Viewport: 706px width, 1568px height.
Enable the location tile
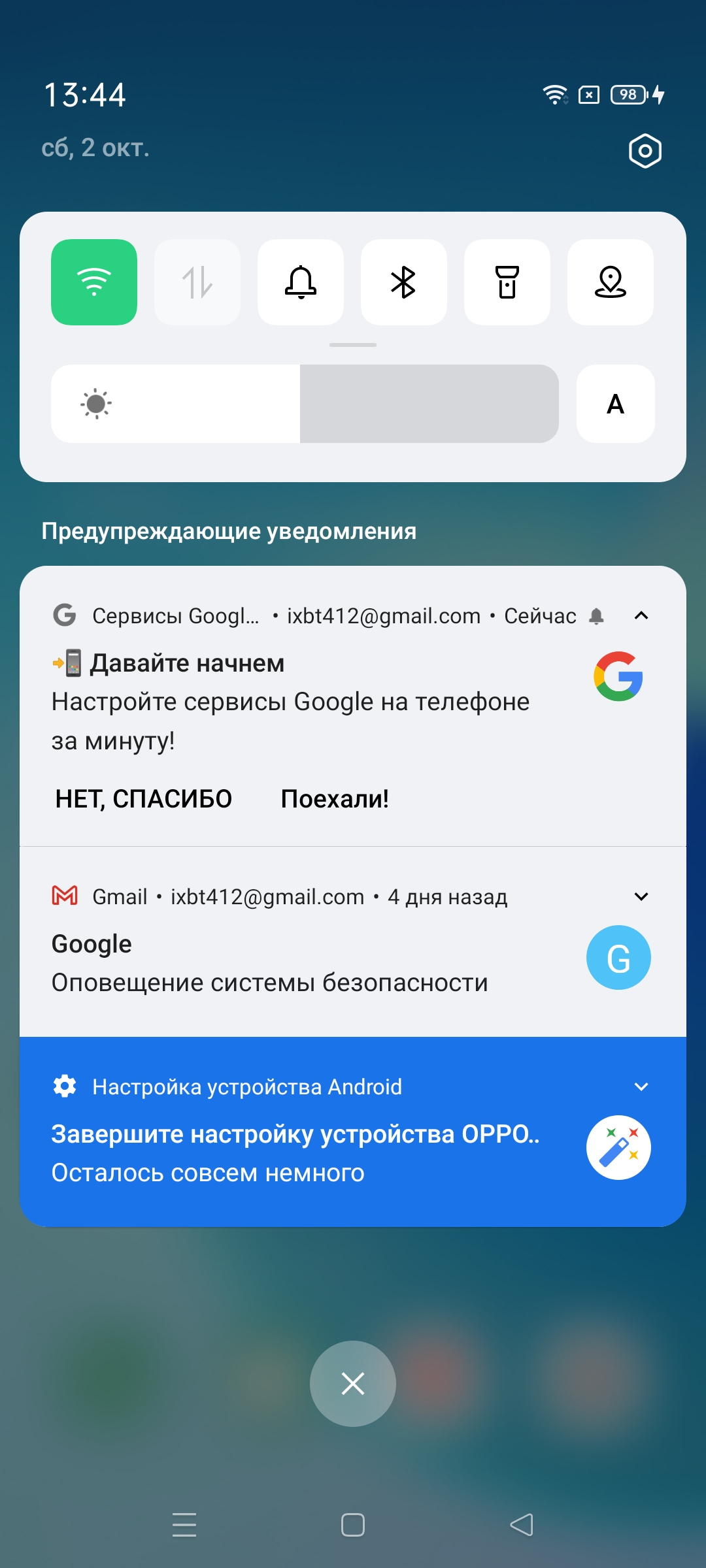coord(610,282)
